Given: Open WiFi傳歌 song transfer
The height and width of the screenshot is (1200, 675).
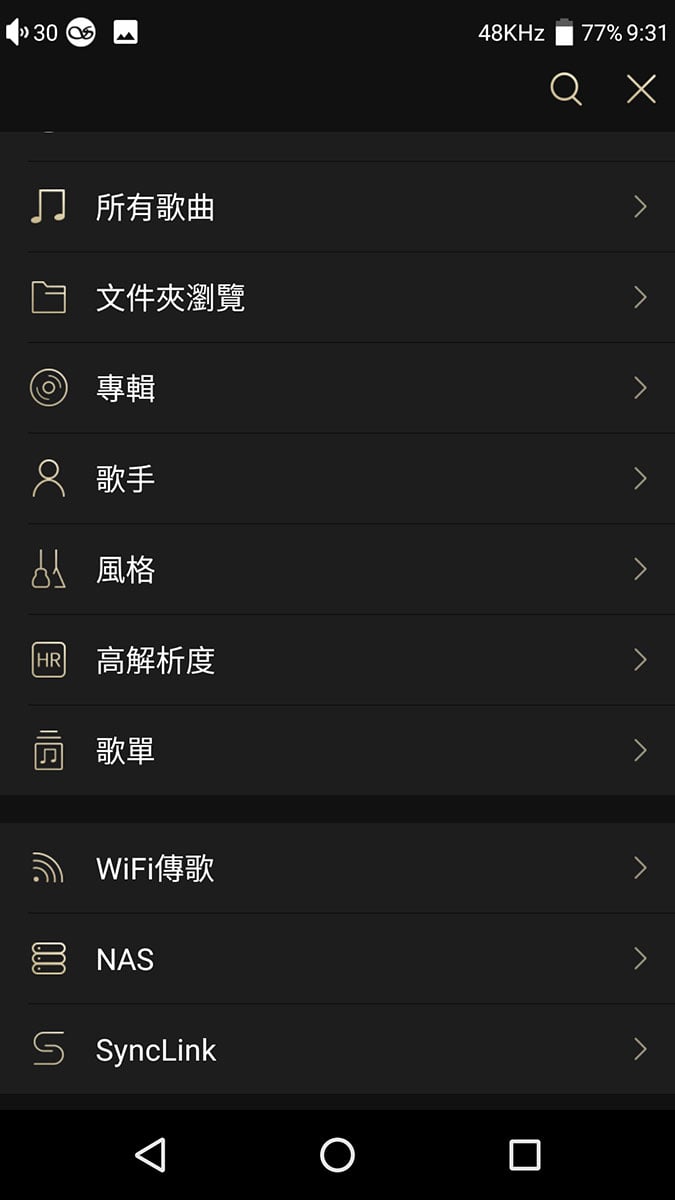Looking at the screenshot, I should pos(337,868).
